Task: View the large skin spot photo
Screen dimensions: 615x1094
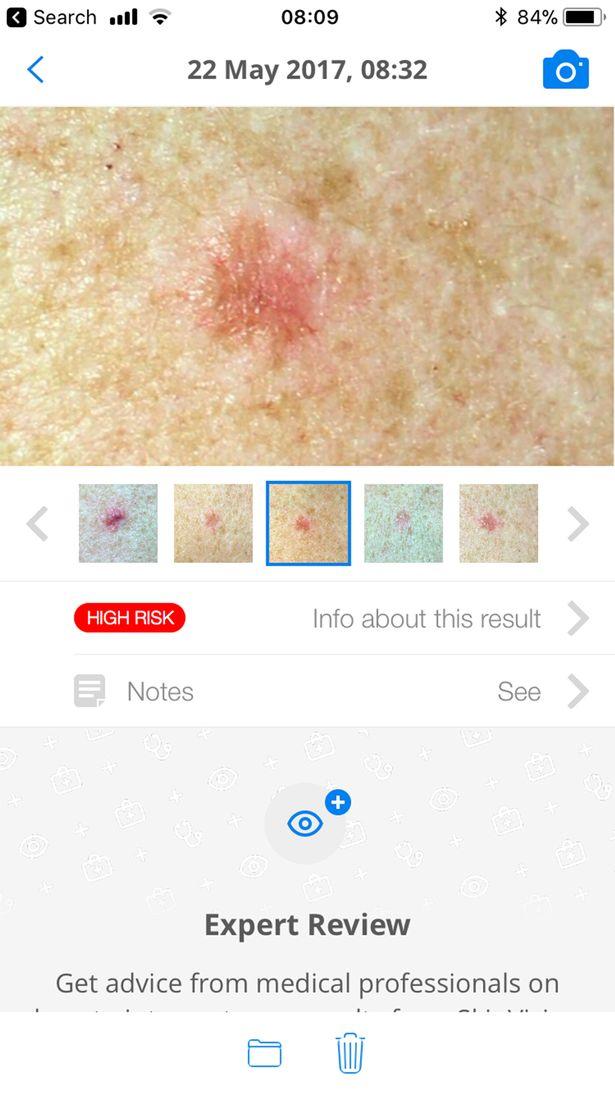Action: (x=307, y=286)
